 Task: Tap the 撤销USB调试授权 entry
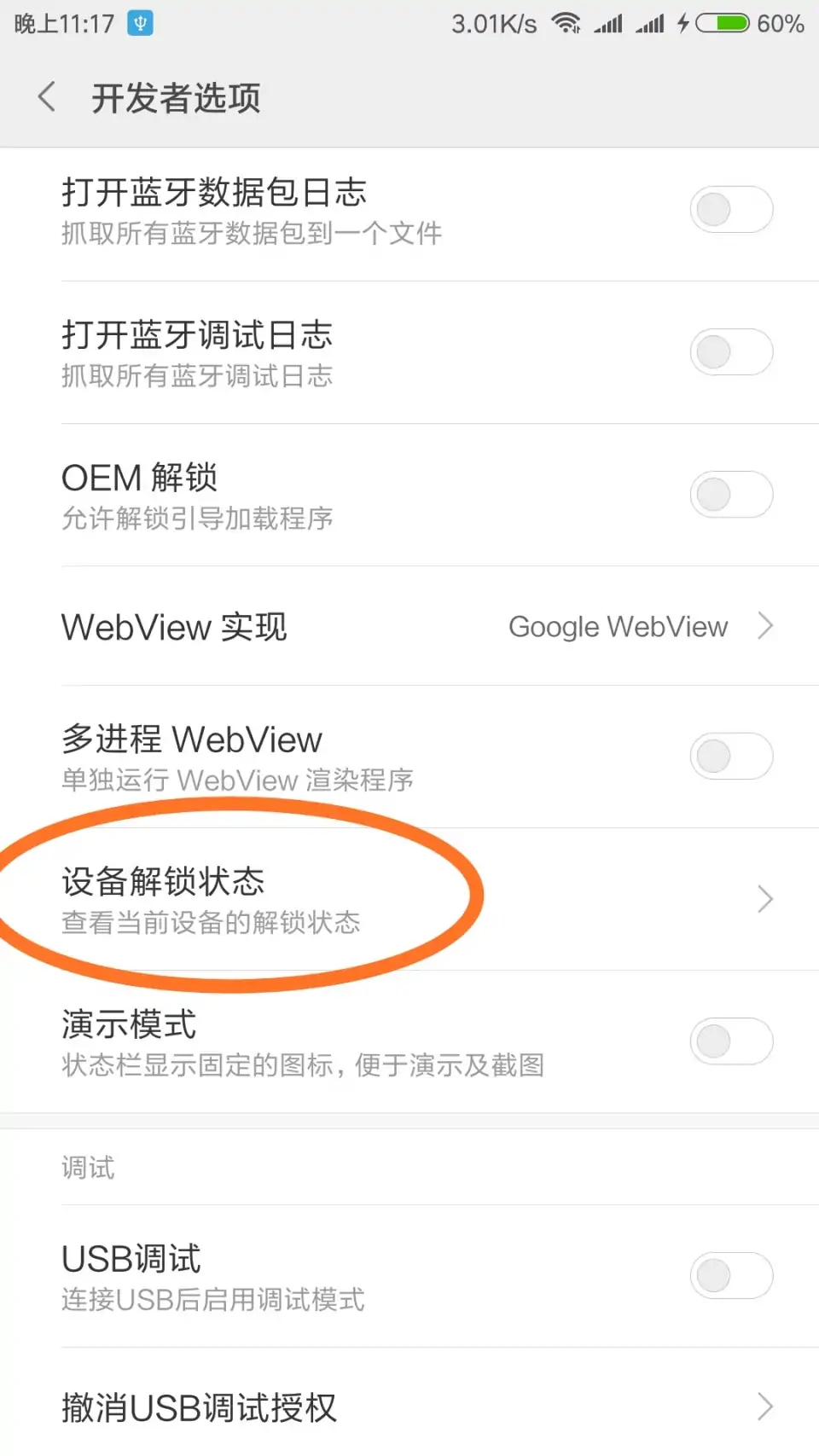coord(200,1407)
